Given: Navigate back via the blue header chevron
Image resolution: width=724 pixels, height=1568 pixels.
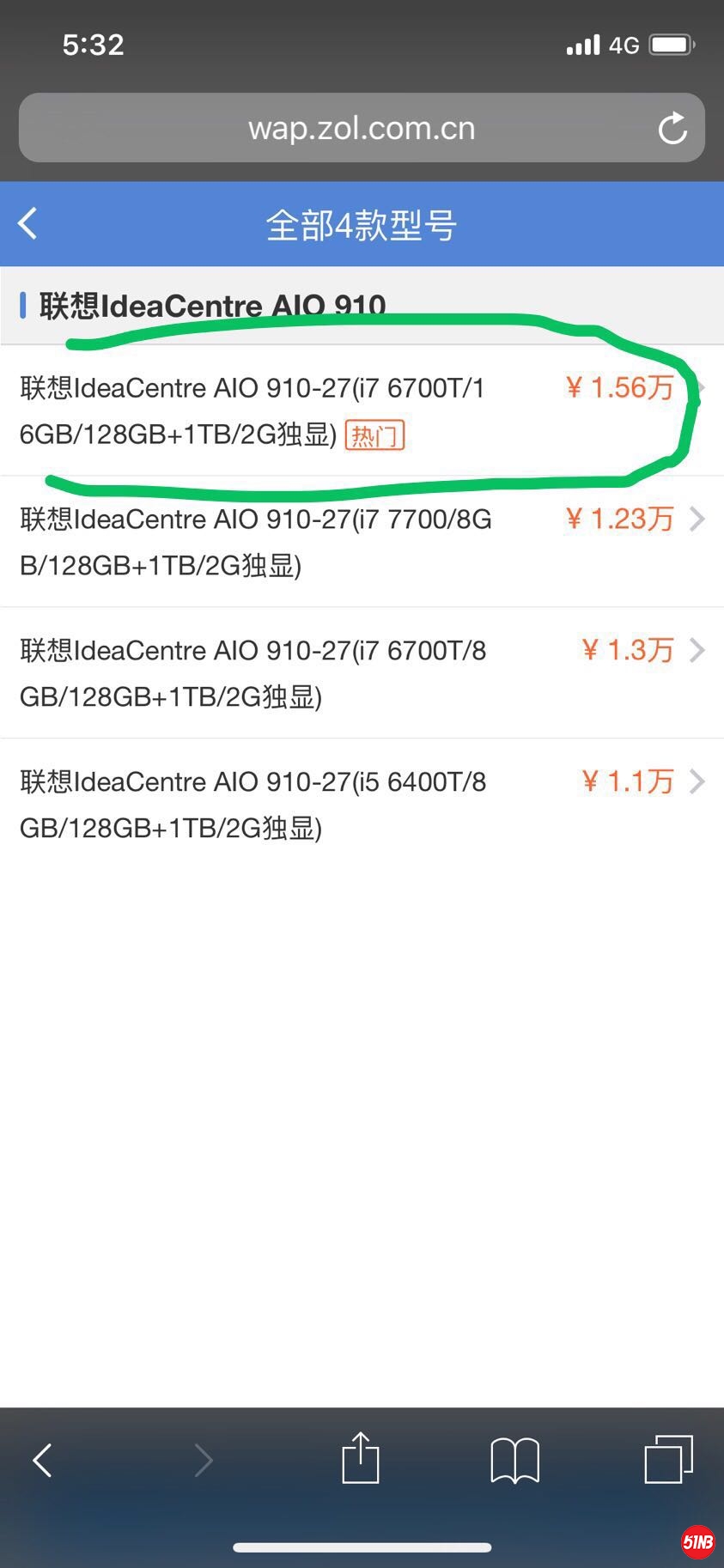Looking at the screenshot, I should click(x=28, y=224).
